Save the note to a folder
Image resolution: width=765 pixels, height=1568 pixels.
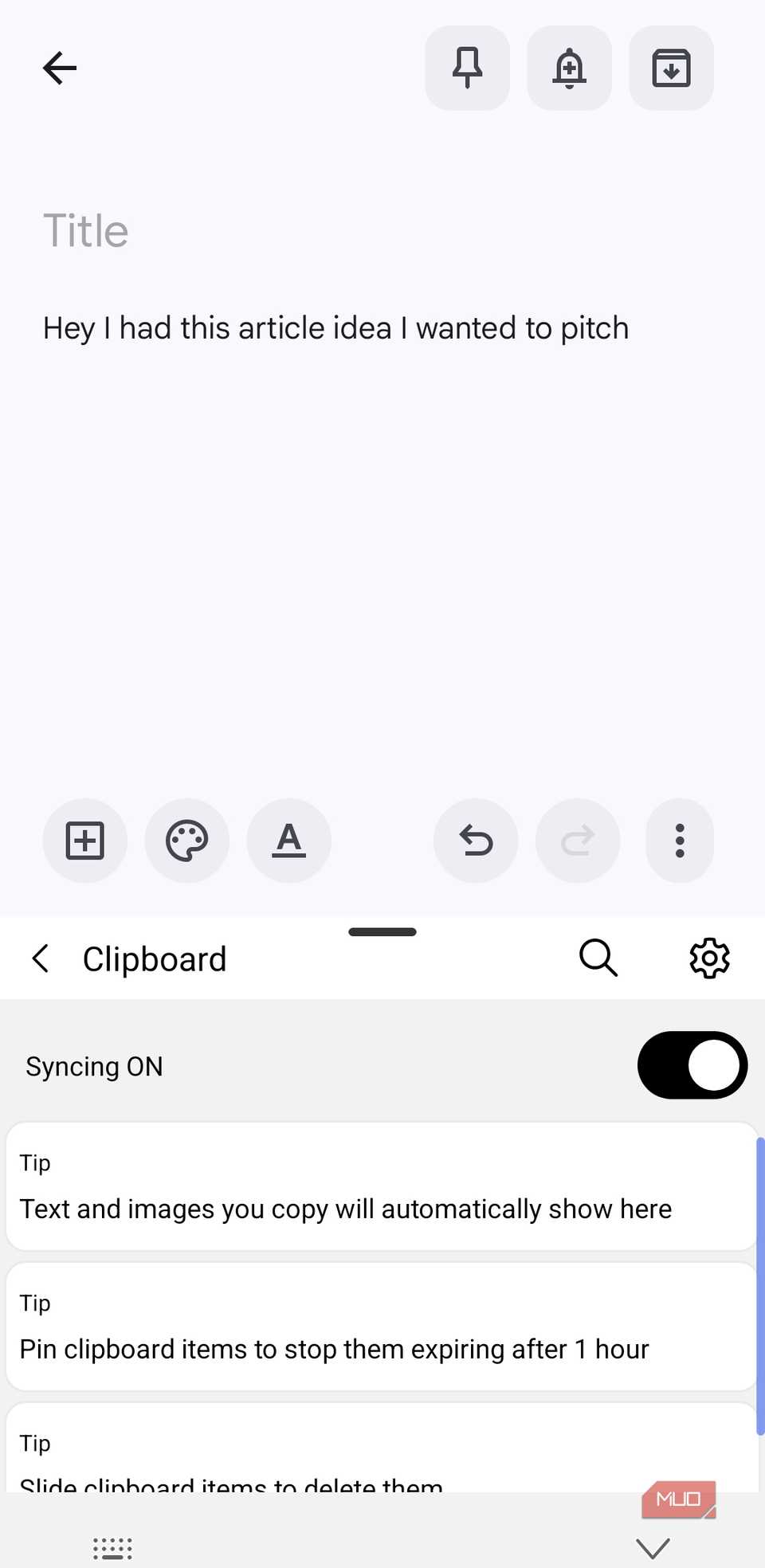pyautogui.click(x=671, y=68)
